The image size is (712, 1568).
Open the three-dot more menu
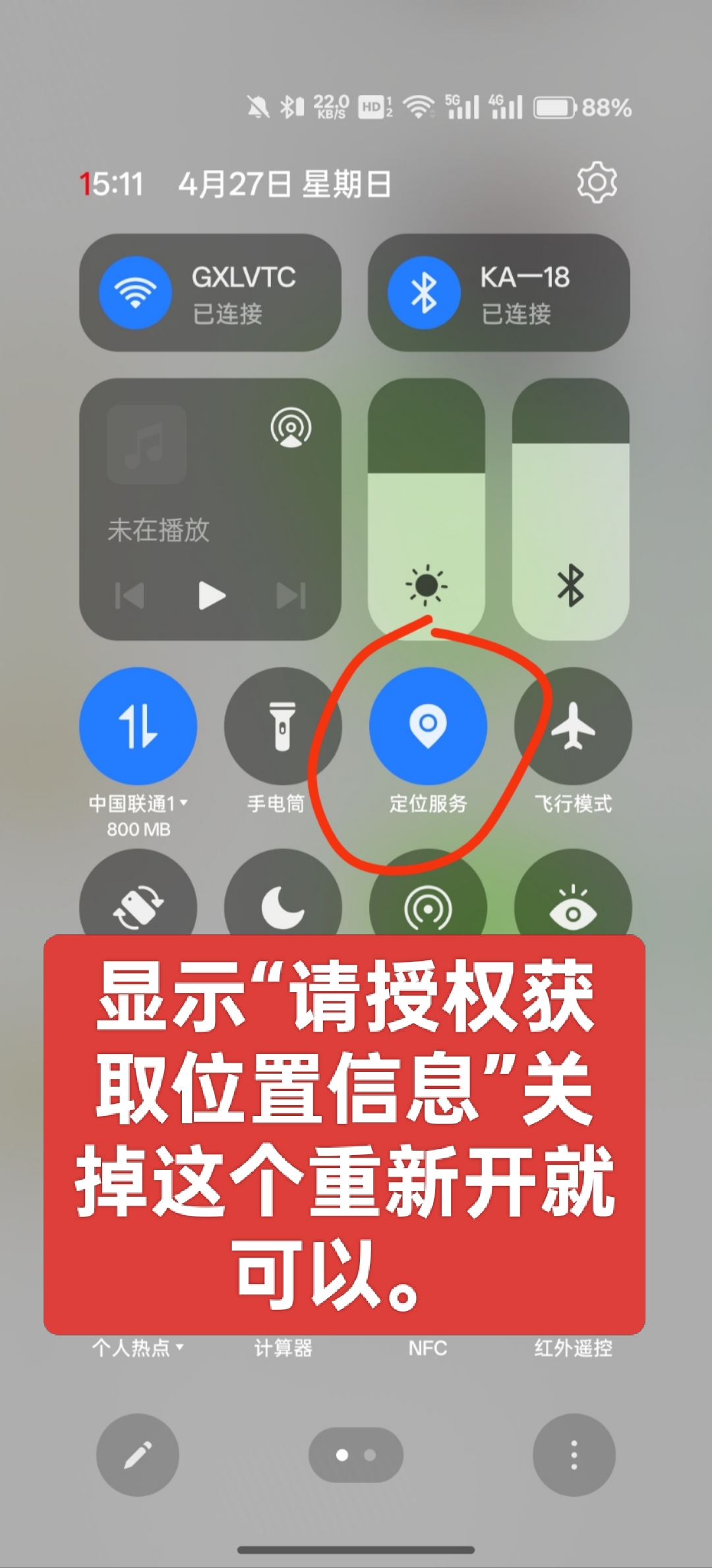point(574,1455)
